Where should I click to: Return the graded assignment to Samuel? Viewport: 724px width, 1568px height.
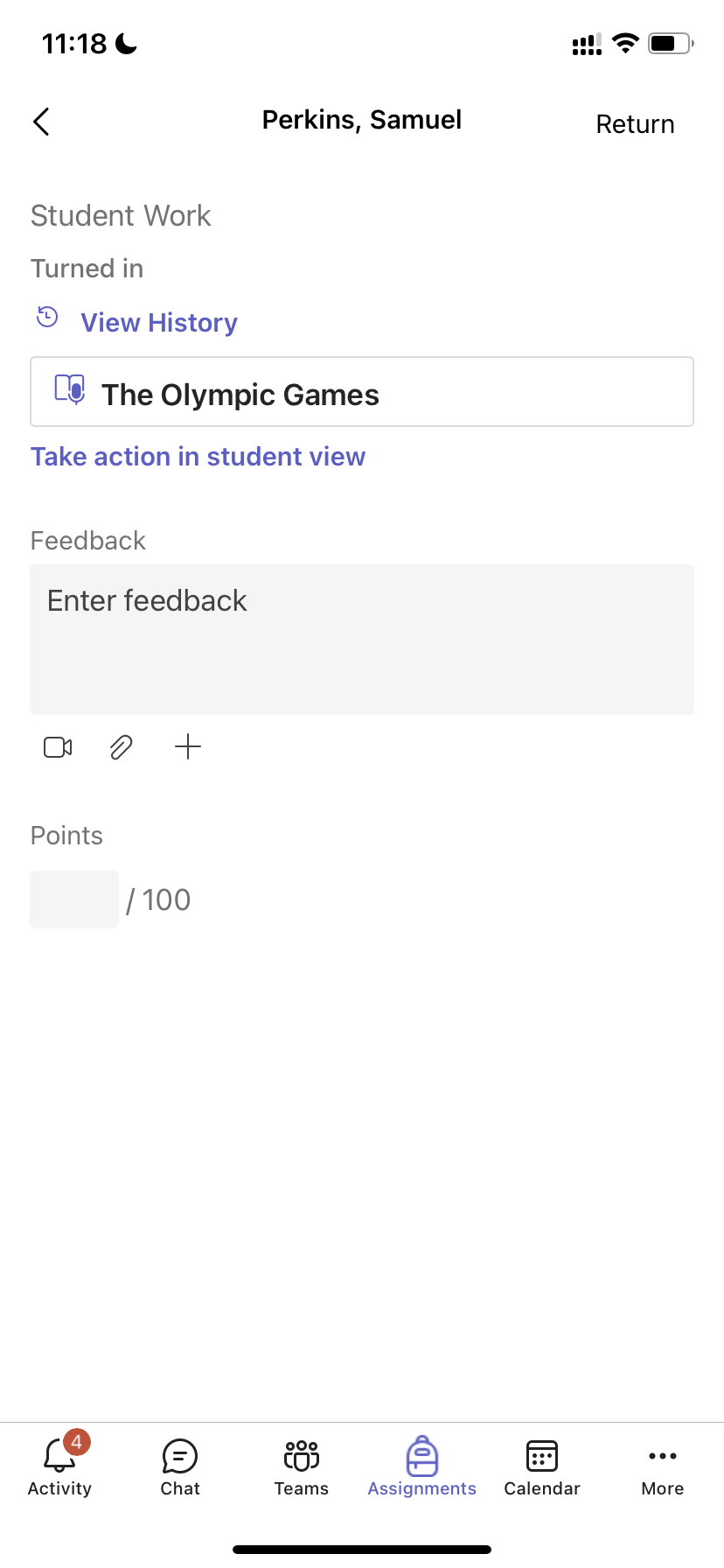pos(635,124)
